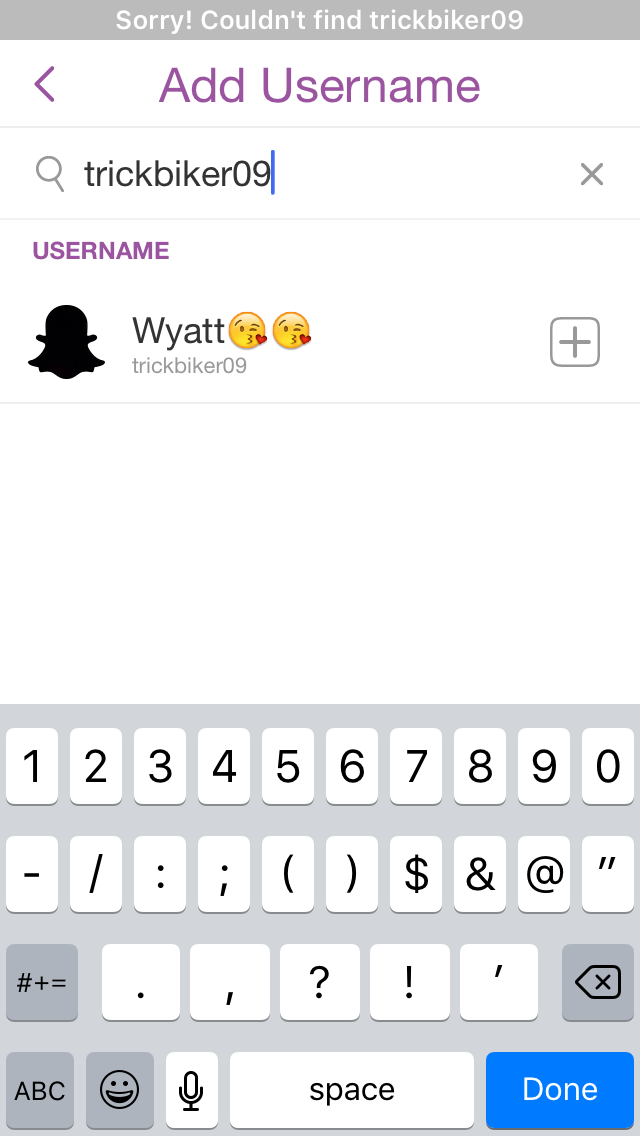Tap the space key
The height and width of the screenshot is (1136, 640).
pyautogui.click(x=352, y=1089)
